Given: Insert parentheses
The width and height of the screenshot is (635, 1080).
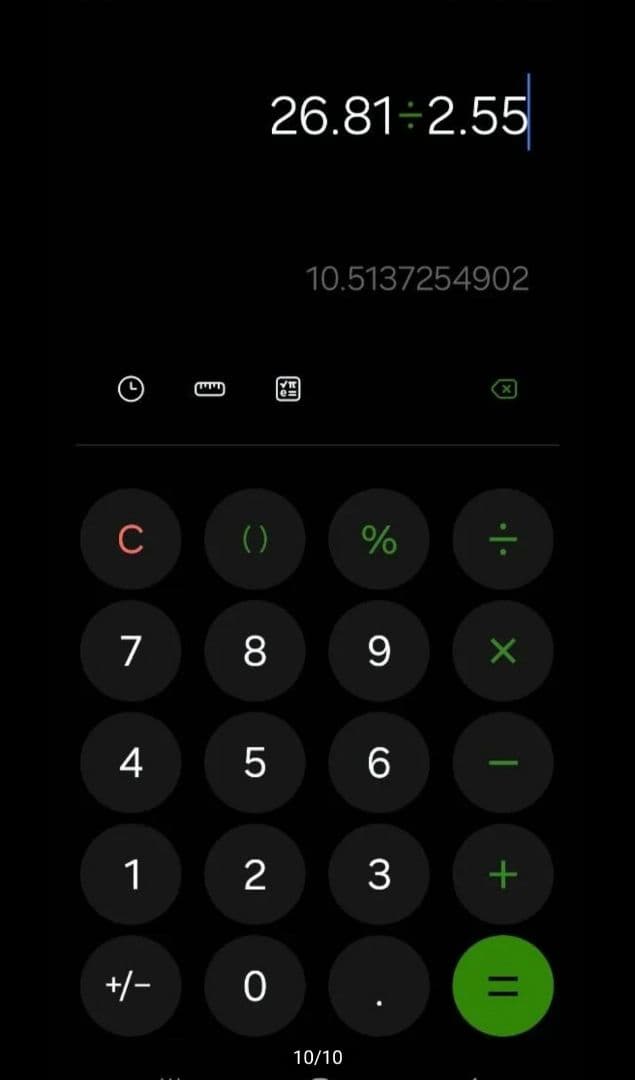Looking at the screenshot, I should pos(255,540).
